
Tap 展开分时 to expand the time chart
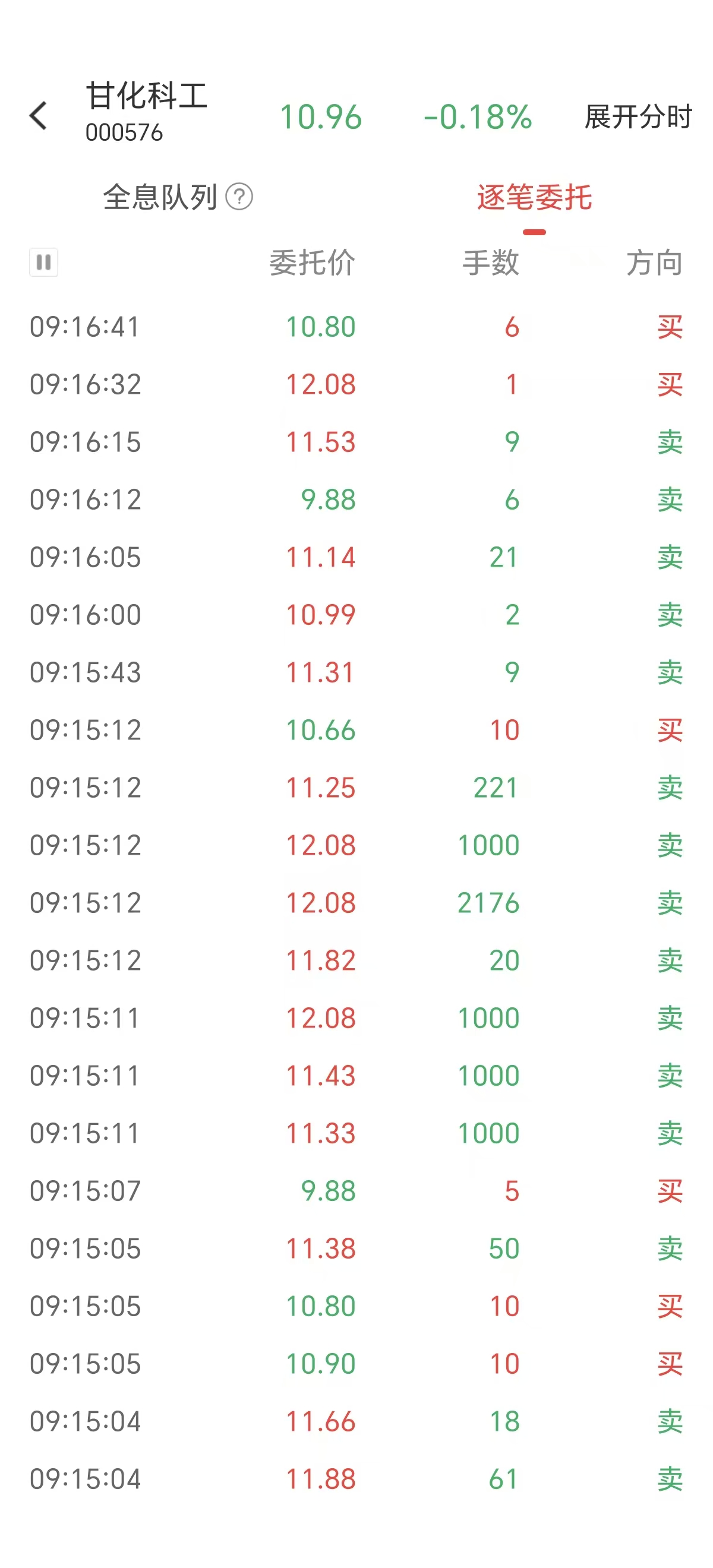pos(638,116)
